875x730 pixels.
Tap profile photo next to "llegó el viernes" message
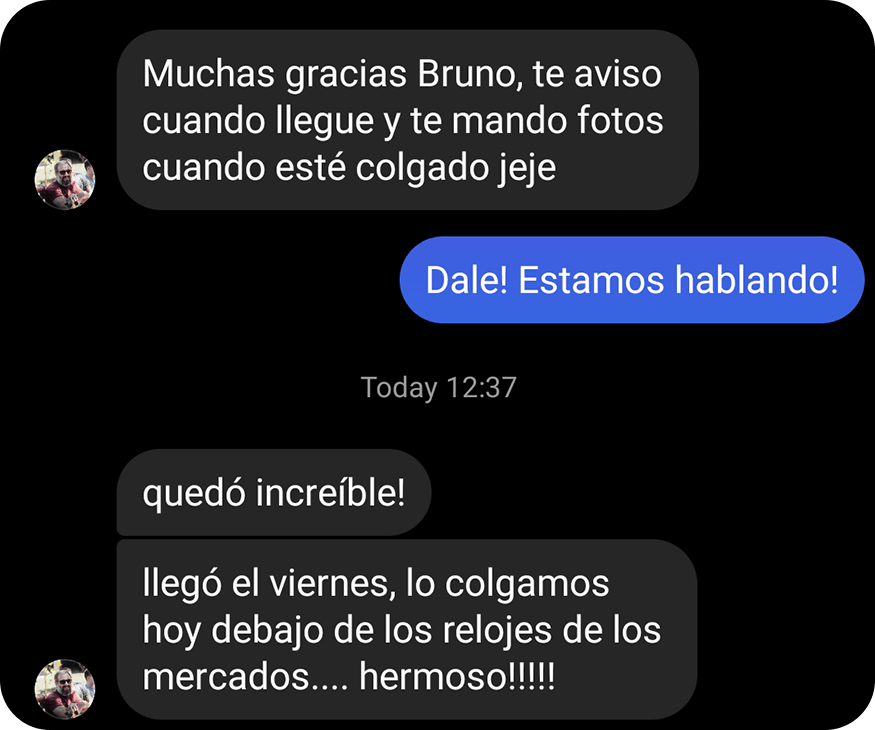[x=65, y=689]
